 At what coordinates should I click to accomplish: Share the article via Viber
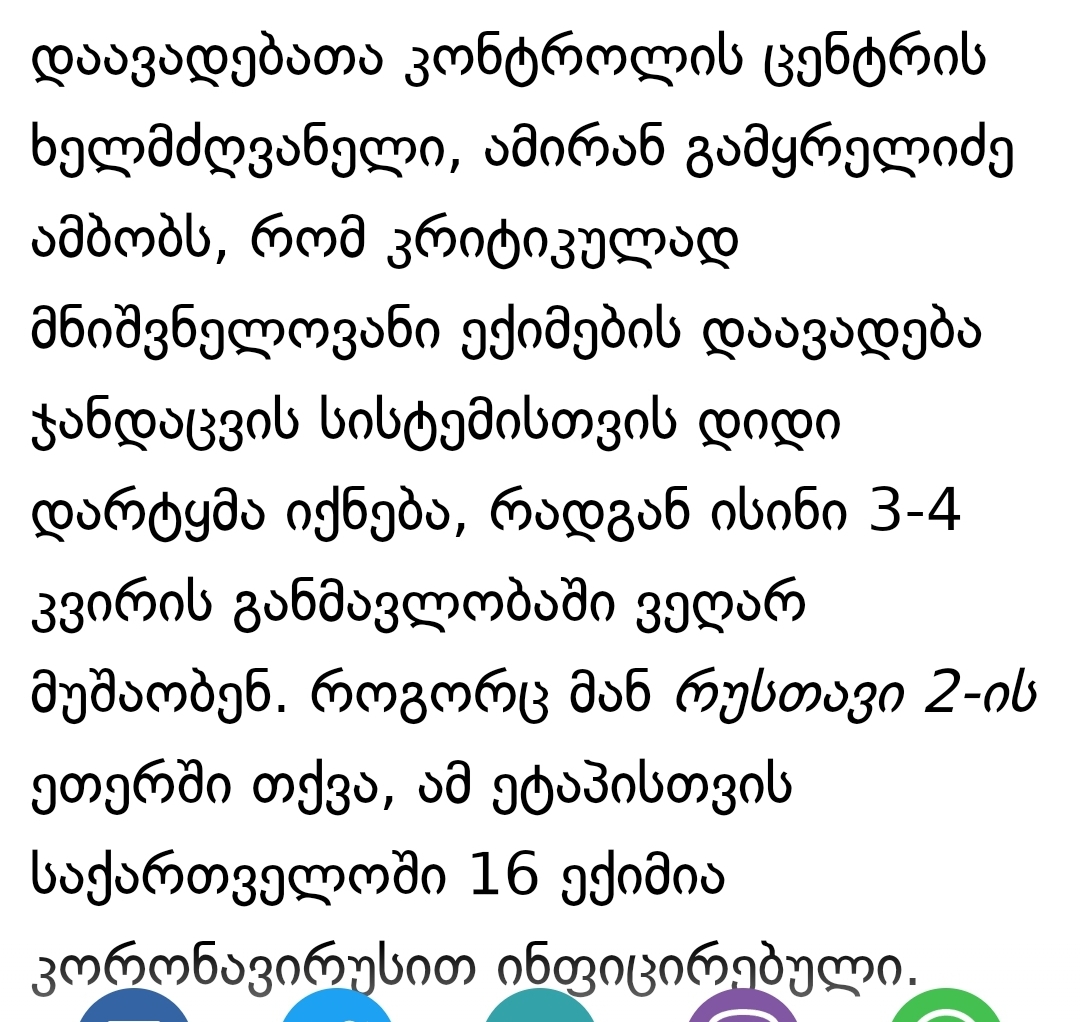(742, 1008)
